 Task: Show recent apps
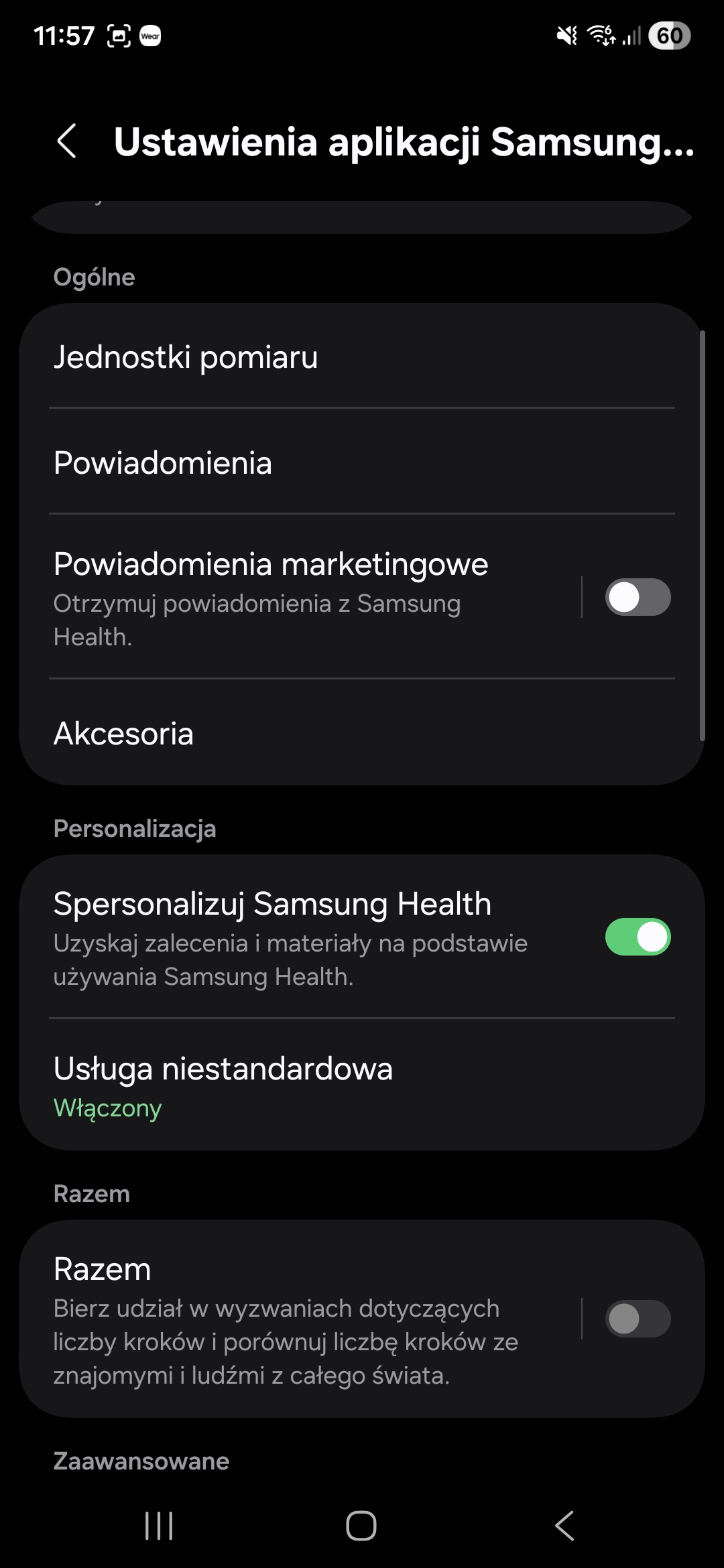(159, 1526)
